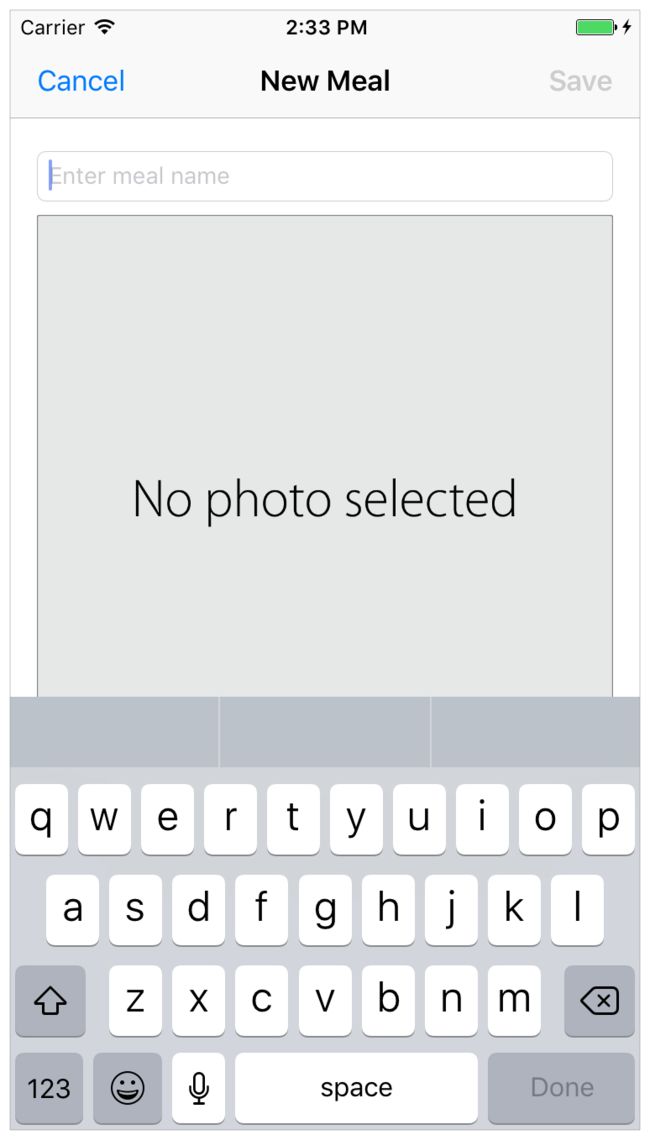This screenshot has height=1140, width=650.
Task: Tap the Done key on keyboard
Action: click(561, 1088)
